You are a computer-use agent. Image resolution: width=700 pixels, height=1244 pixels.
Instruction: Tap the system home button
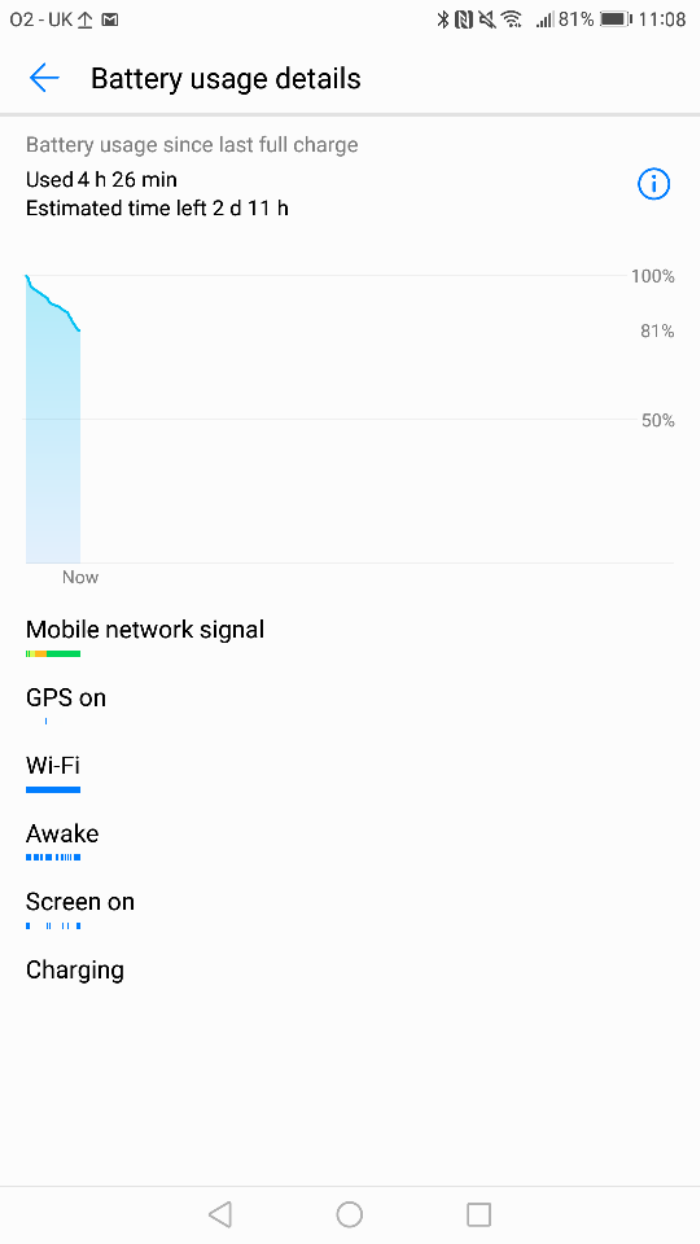[349, 1214]
